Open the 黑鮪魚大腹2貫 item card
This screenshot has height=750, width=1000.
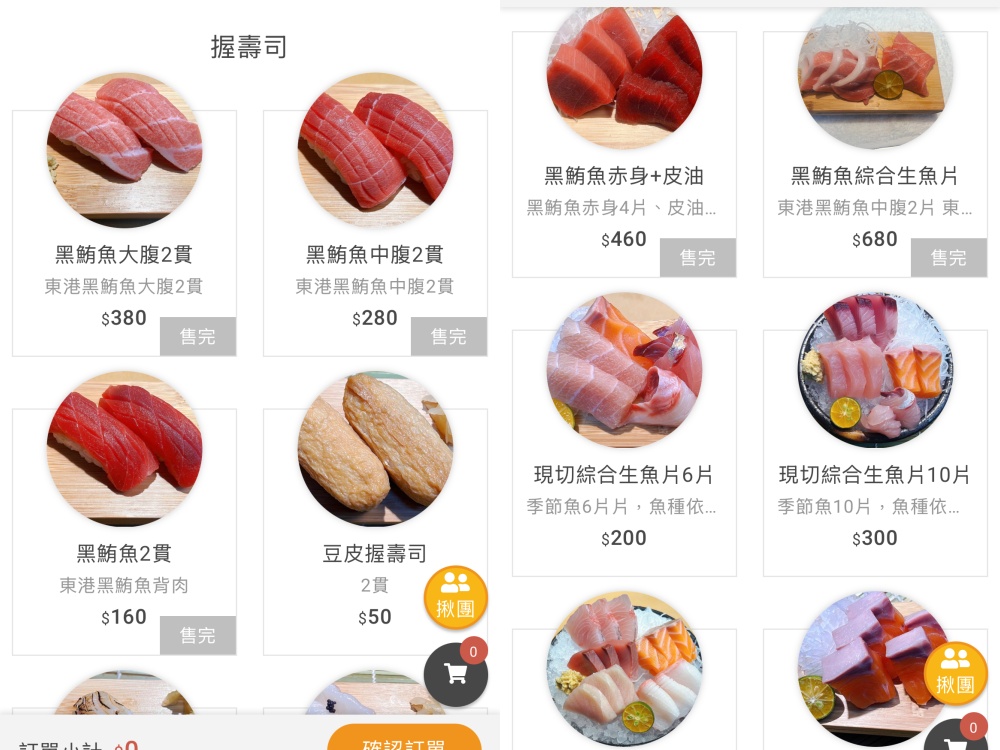tap(124, 255)
